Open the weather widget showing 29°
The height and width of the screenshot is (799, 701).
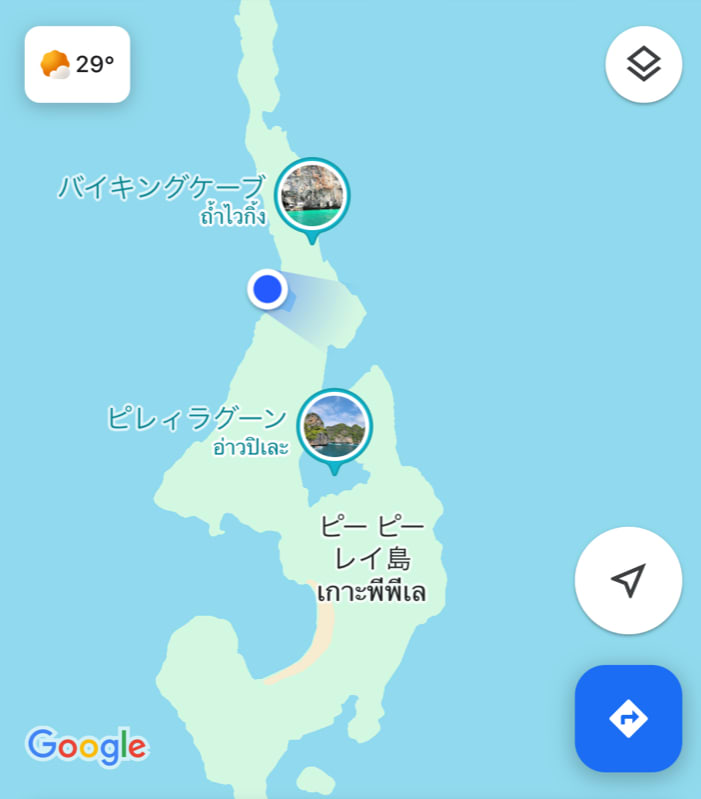(77, 65)
